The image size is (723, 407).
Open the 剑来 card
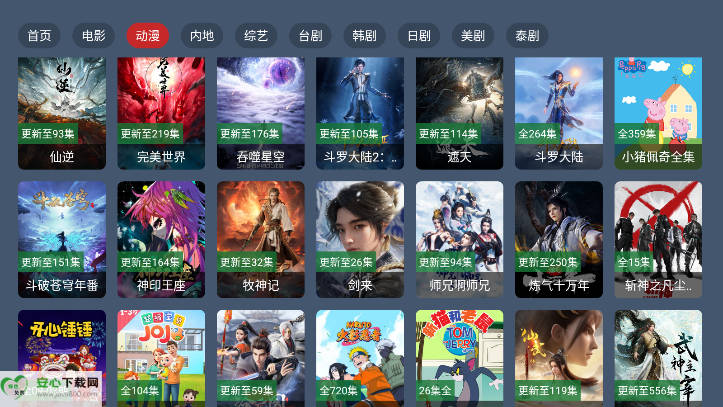[x=360, y=235]
